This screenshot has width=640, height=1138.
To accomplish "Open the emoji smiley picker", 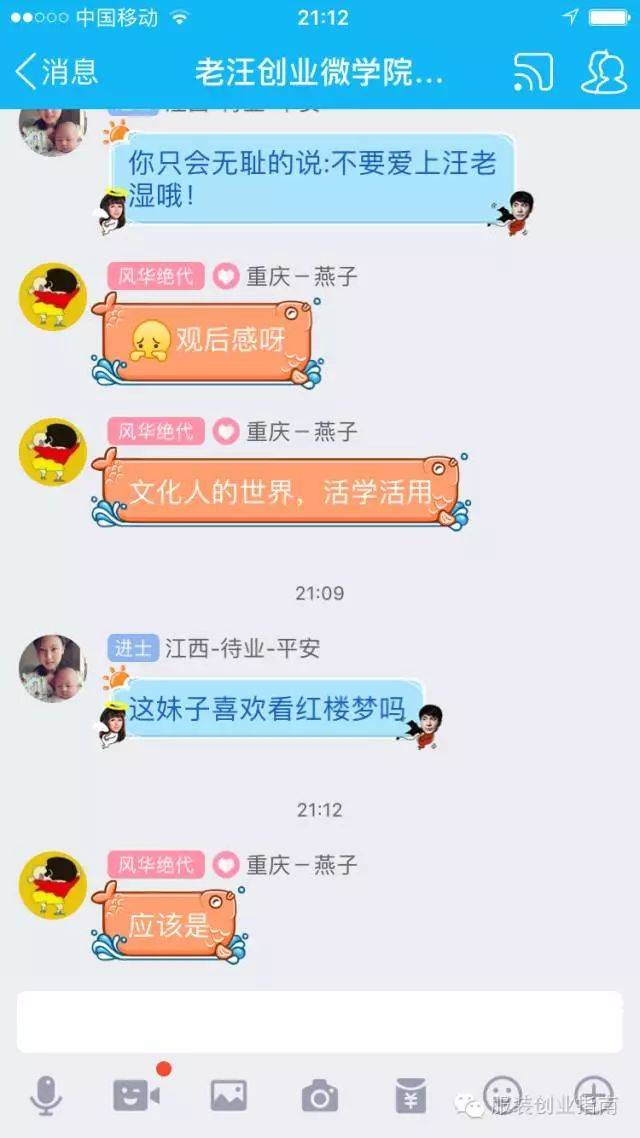I will coord(502,1094).
